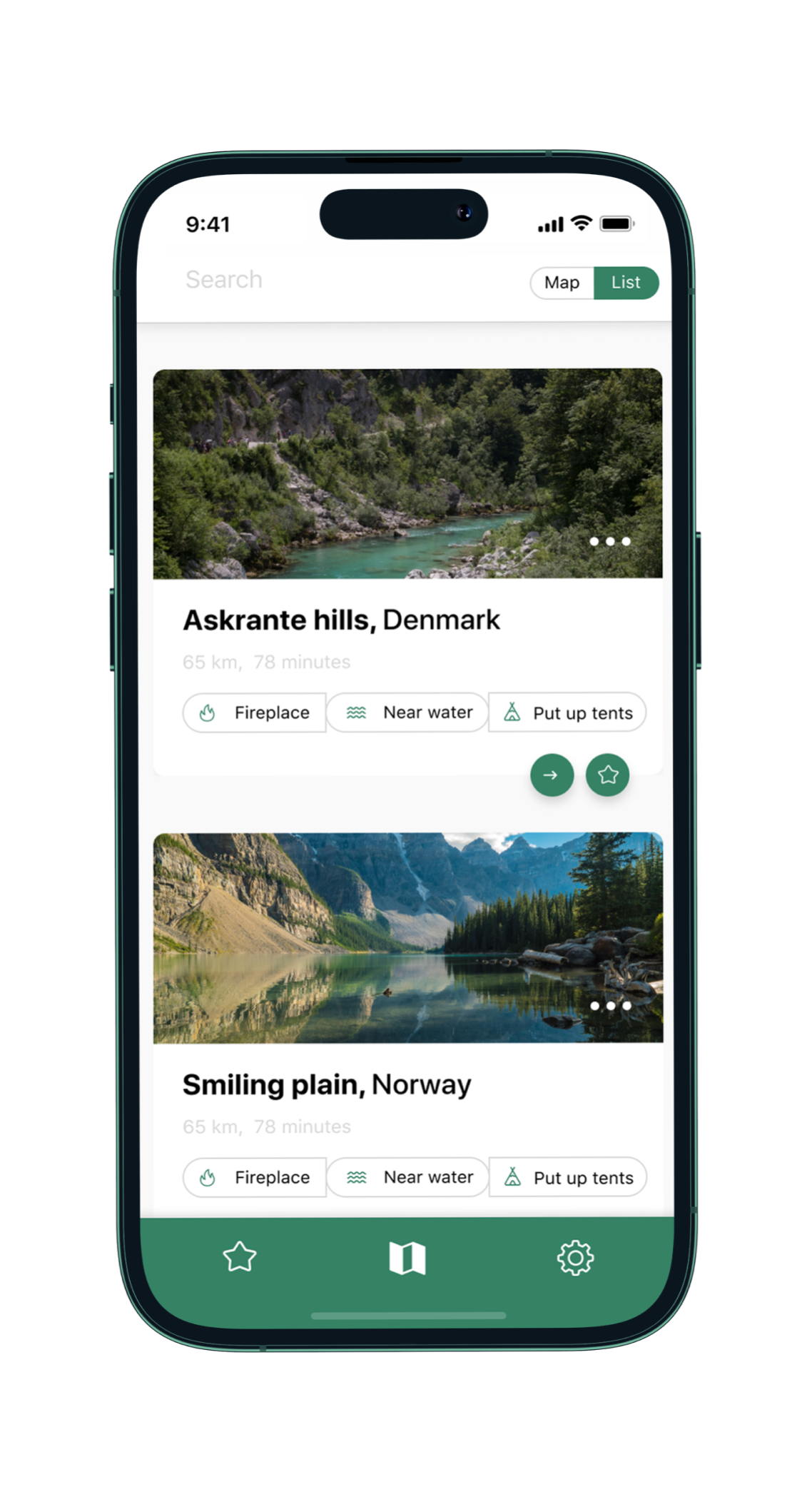
Task: Tap Near water chip on Askrante hills
Action: click(x=407, y=712)
